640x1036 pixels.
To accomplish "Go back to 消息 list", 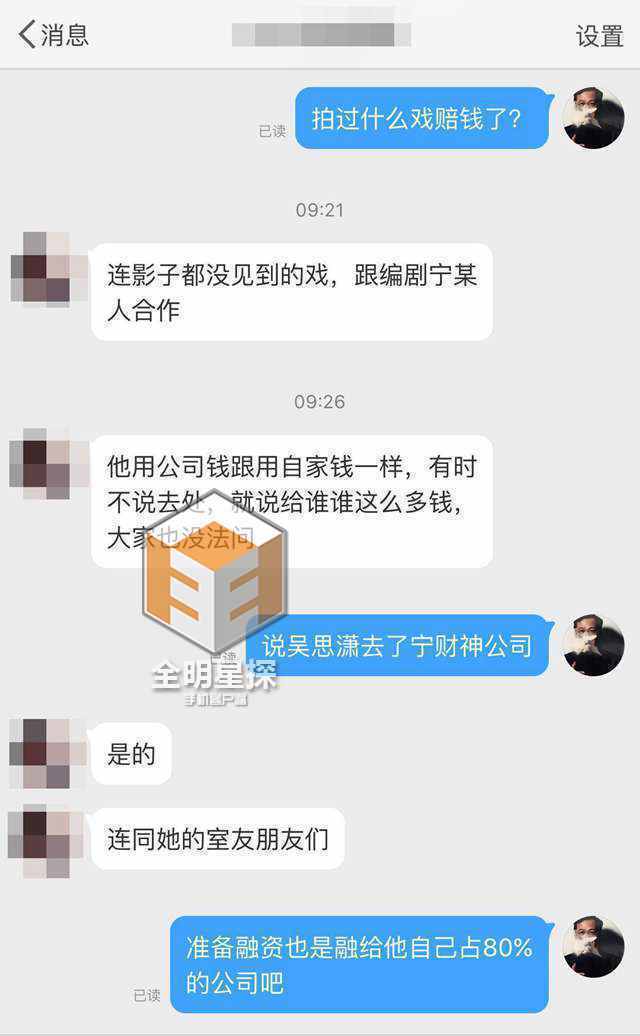I will 52,35.
